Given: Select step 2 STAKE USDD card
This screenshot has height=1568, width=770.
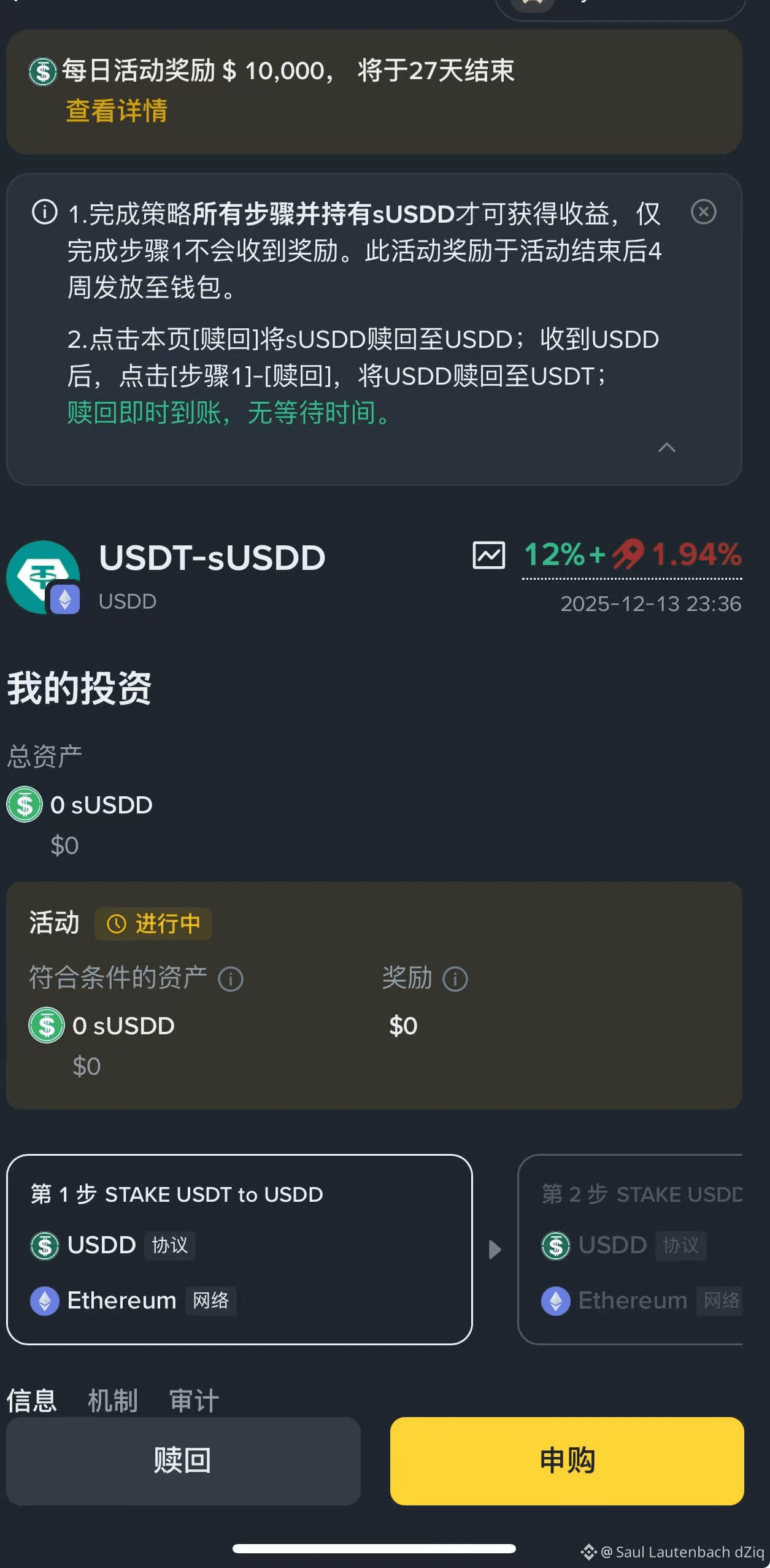Looking at the screenshot, I should click(x=630, y=1249).
